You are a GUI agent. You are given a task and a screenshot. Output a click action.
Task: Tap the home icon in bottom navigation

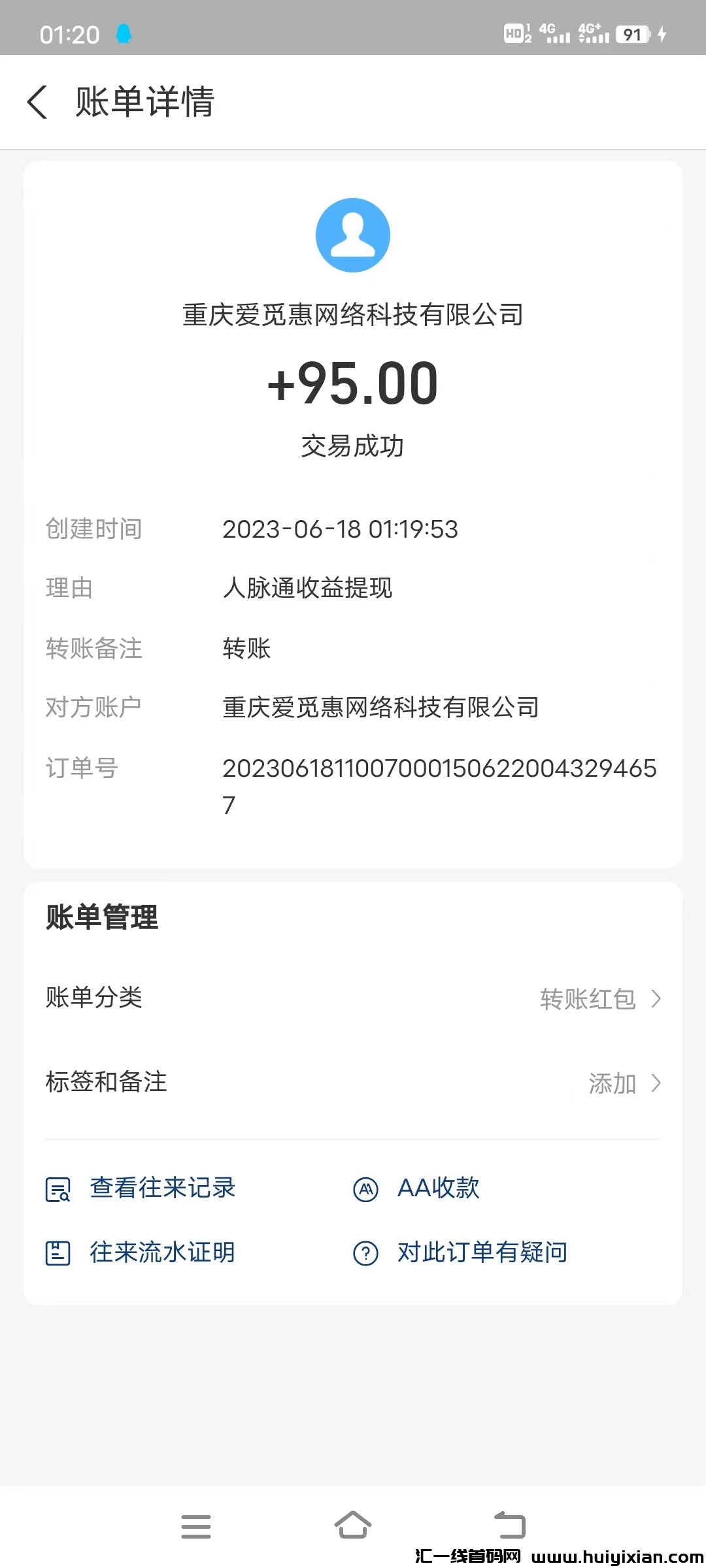[353, 1526]
